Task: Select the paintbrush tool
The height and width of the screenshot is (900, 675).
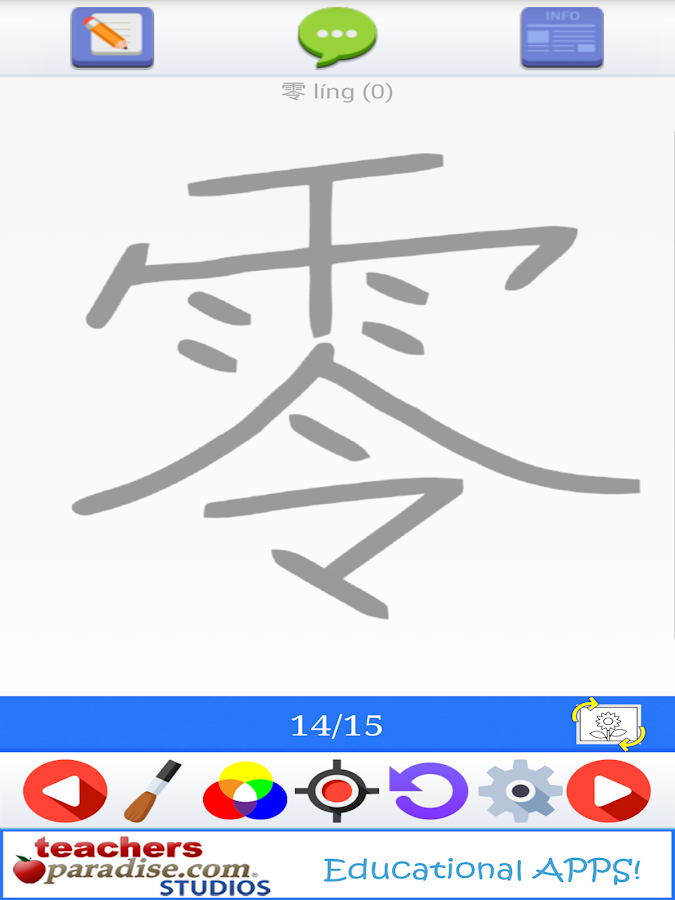Action: tap(153, 790)
